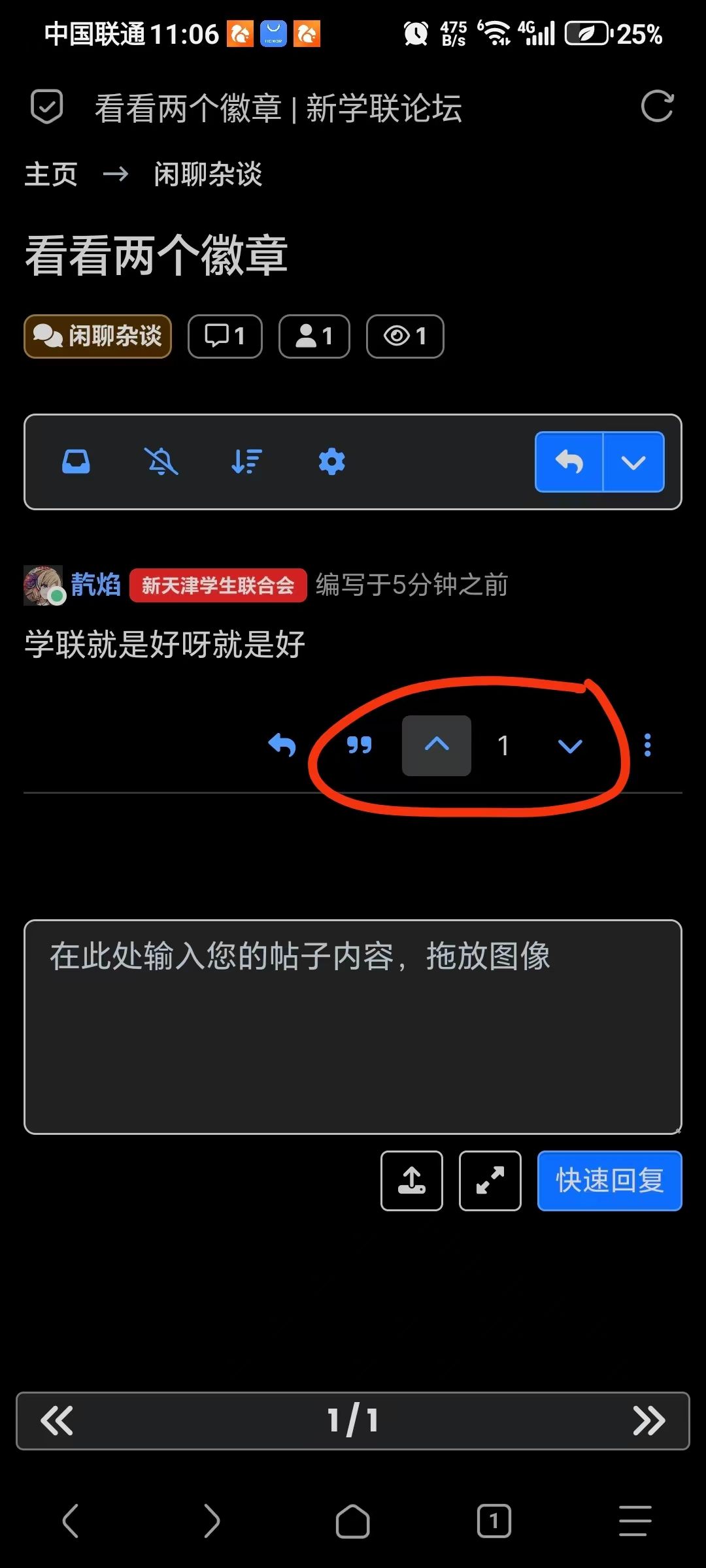Screen dimensions: 706x1568
Task: Submit with 快速回复 button
Action: (609, 1181)
